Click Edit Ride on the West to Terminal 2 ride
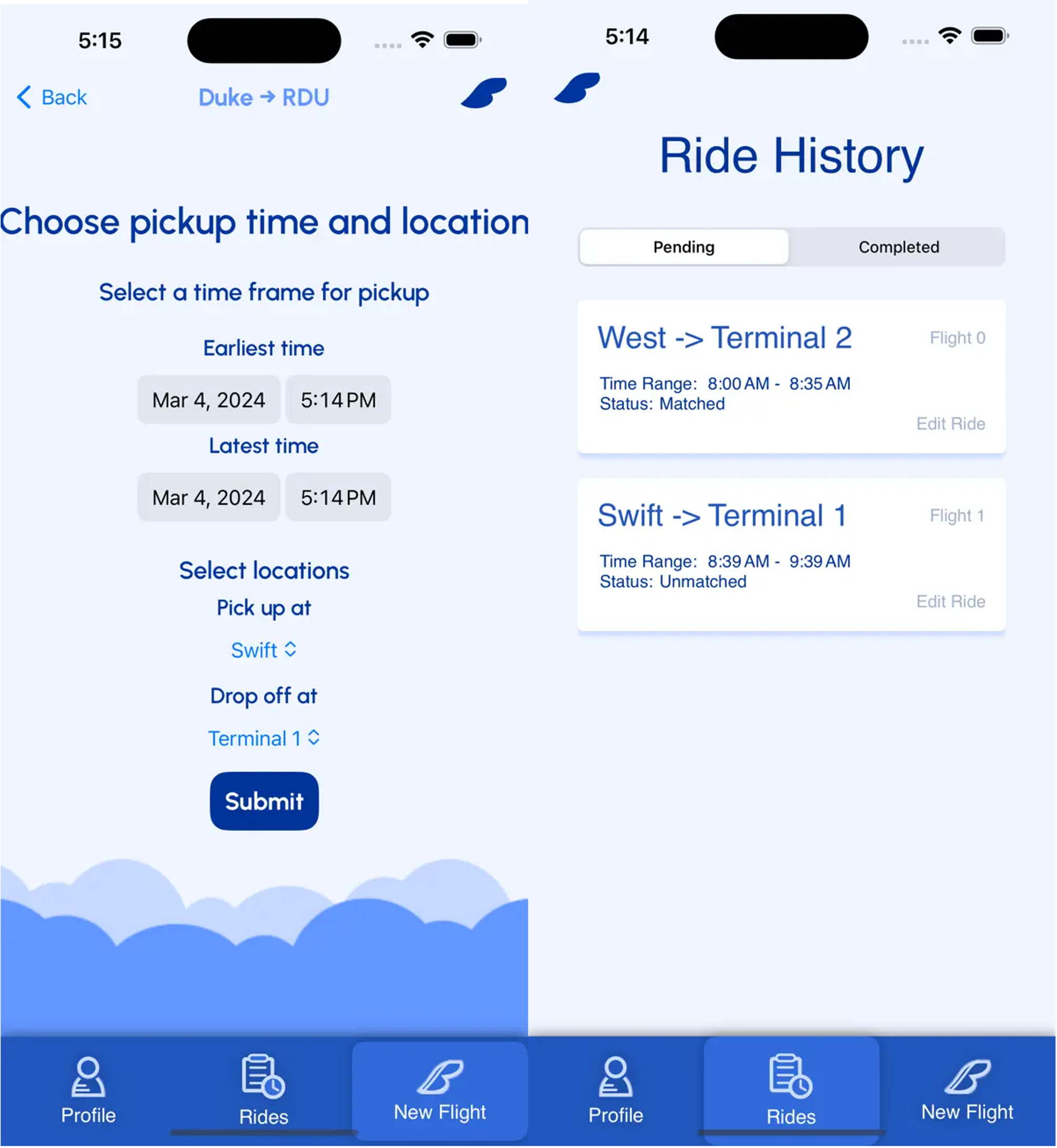The width and height of the screenshot is (1057, 1148). tap(950, 424)
